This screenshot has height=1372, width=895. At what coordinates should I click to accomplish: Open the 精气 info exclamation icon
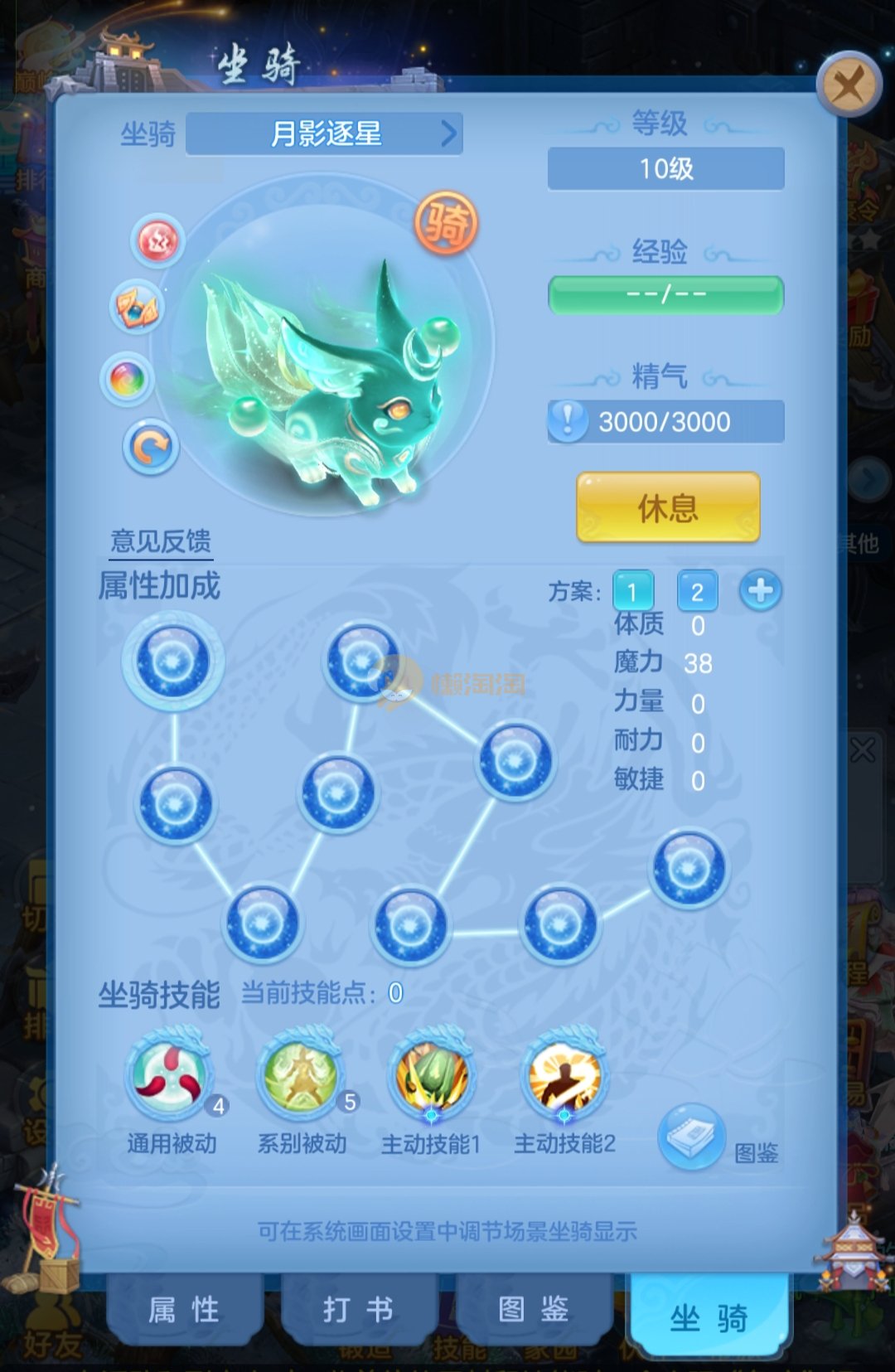(x=568, y=421)
